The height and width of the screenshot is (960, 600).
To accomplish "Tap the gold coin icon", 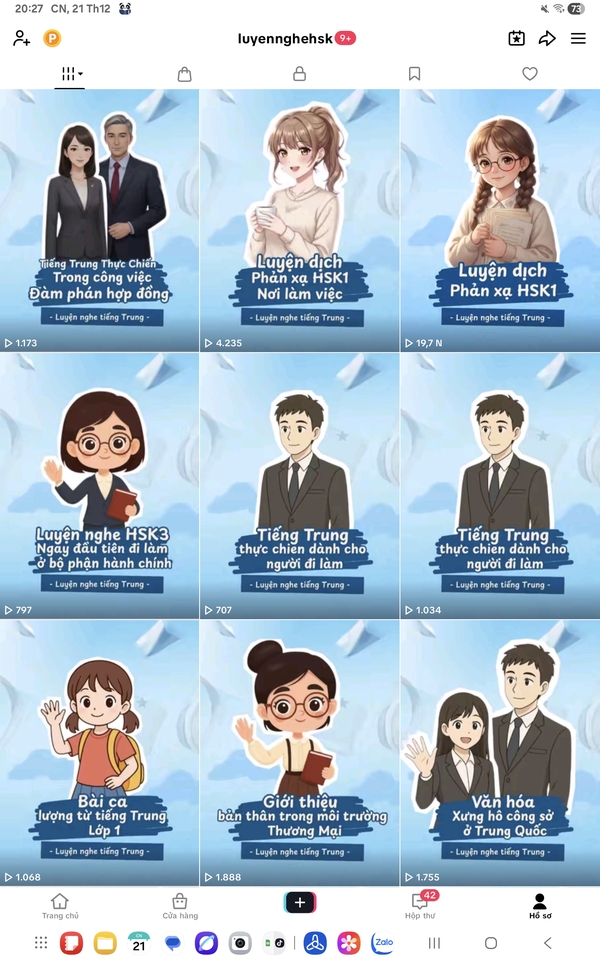I will pyautogui.click(x=52, y=39).
